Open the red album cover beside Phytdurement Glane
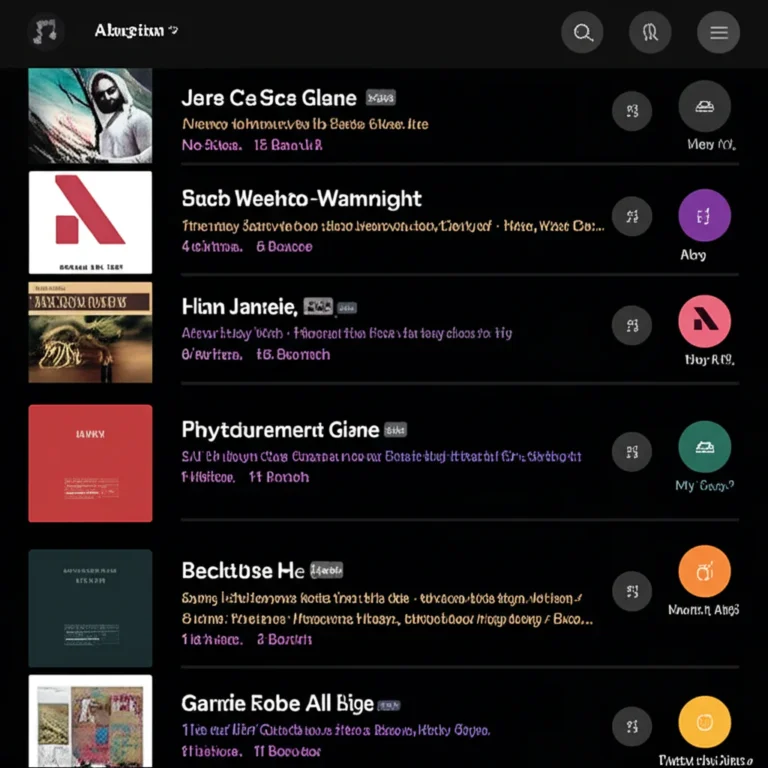This screenshot has width=768, height=768. [x=90, y=463]
